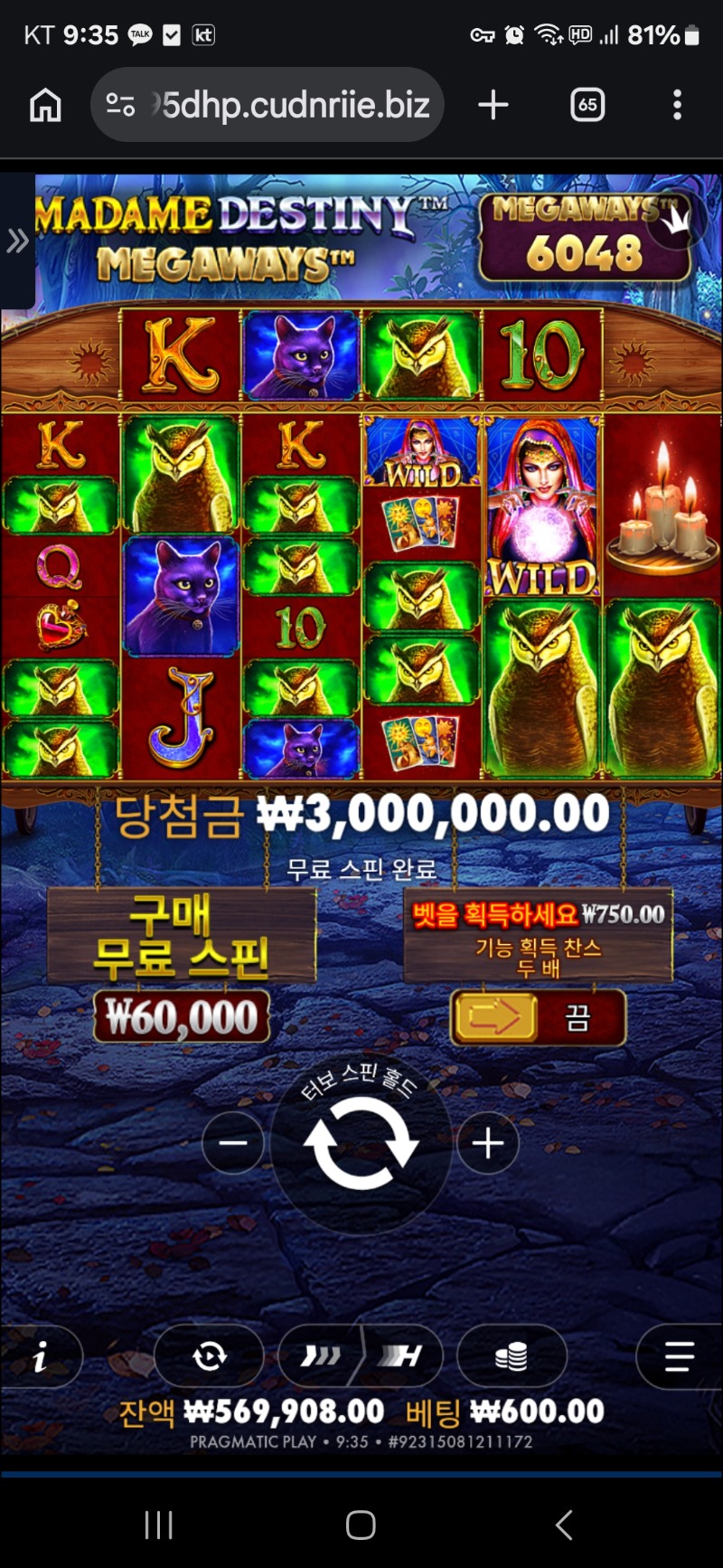The width and height of the screenshot is (723, 1568).
Task: Open recent apps
Action: click(159, 1525)
